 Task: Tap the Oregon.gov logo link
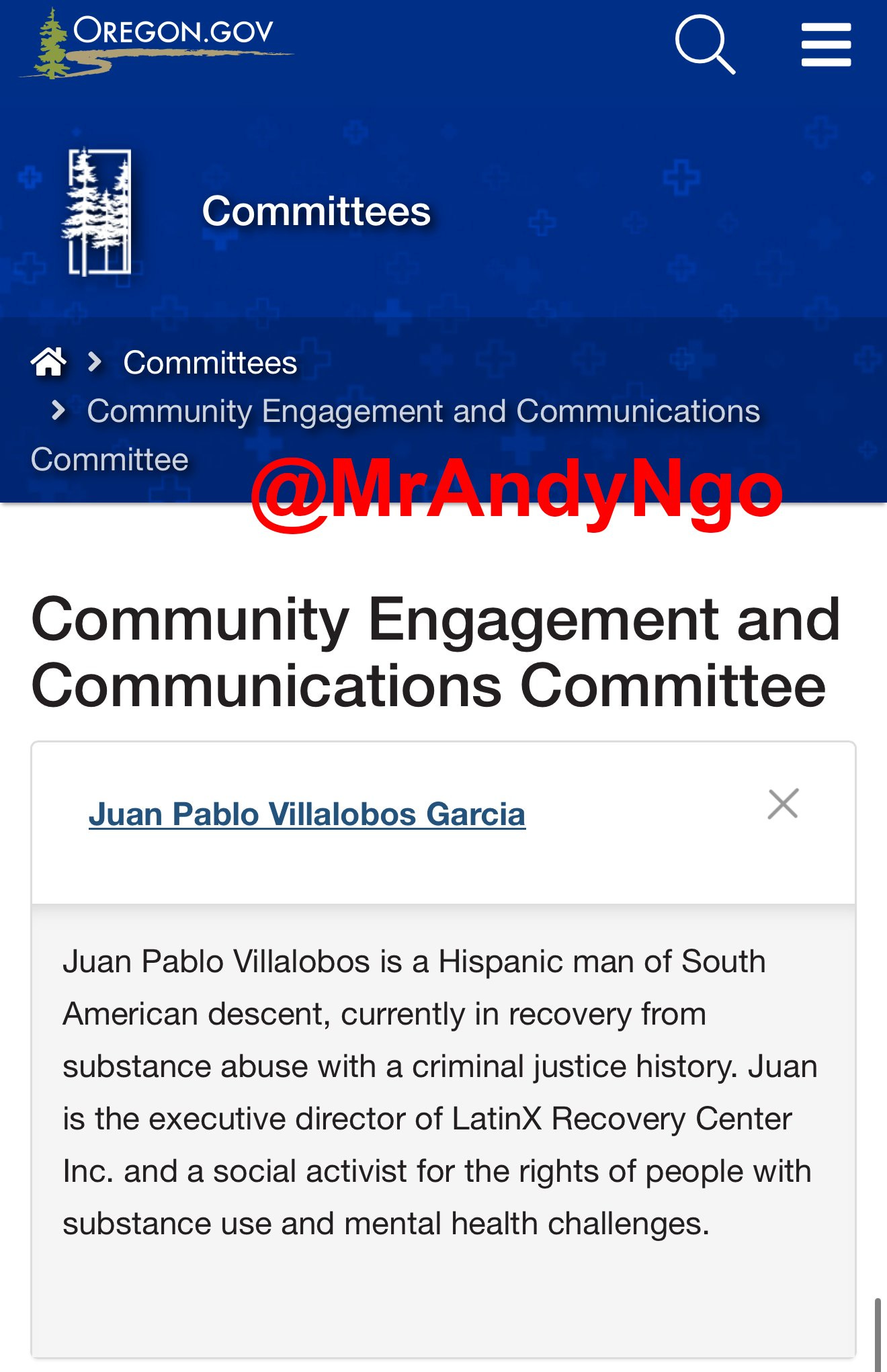(x=156, y=43)
